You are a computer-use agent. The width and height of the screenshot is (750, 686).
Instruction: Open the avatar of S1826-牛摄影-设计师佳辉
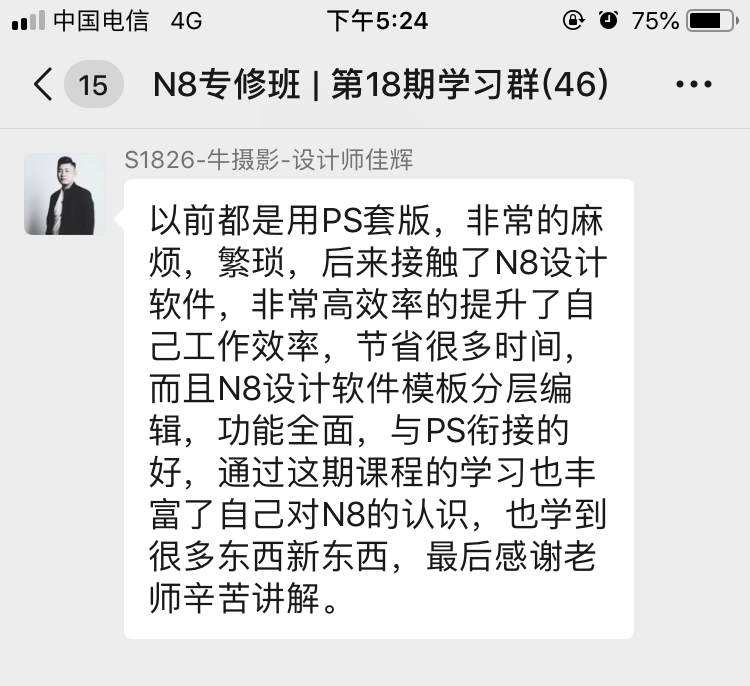(65, 194)
